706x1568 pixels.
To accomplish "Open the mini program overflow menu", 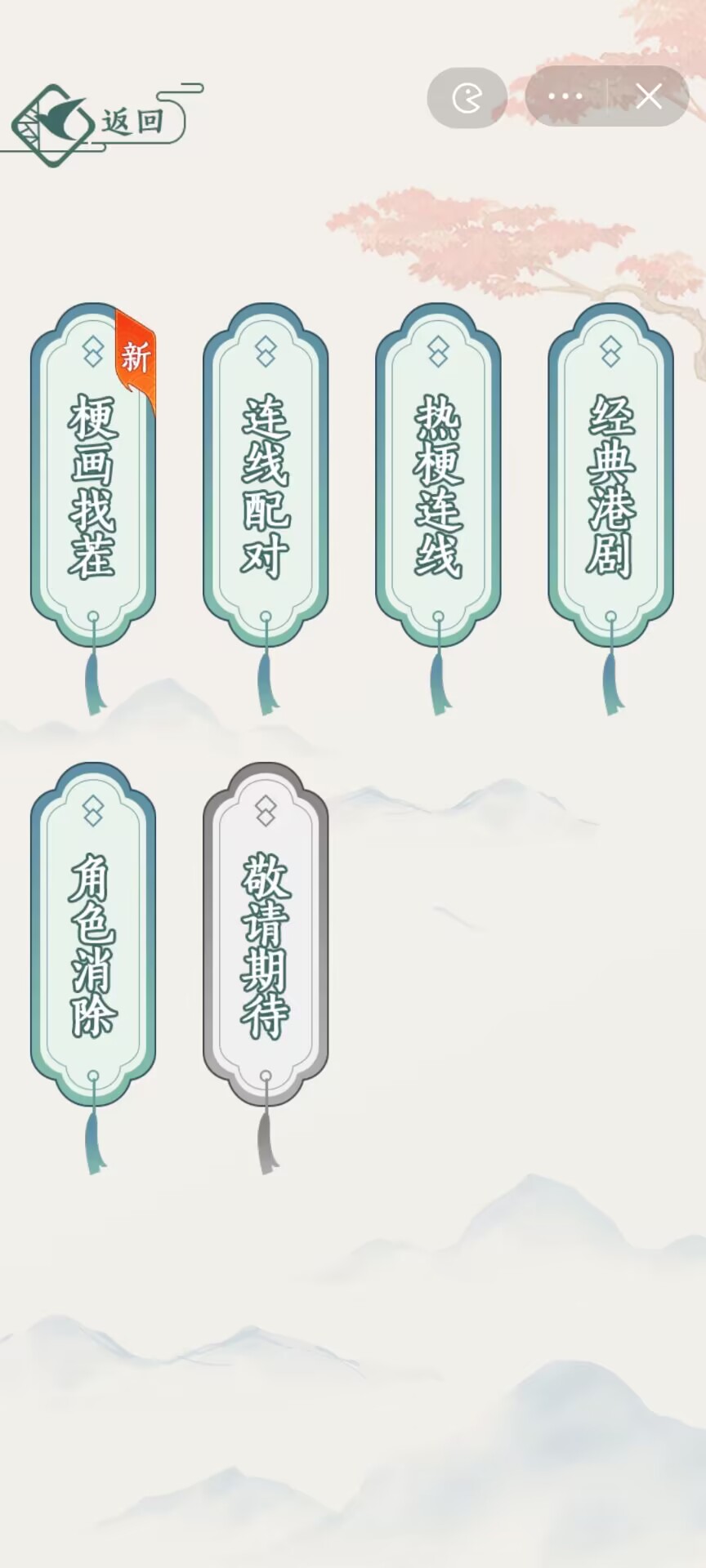I will coord(565,97).
